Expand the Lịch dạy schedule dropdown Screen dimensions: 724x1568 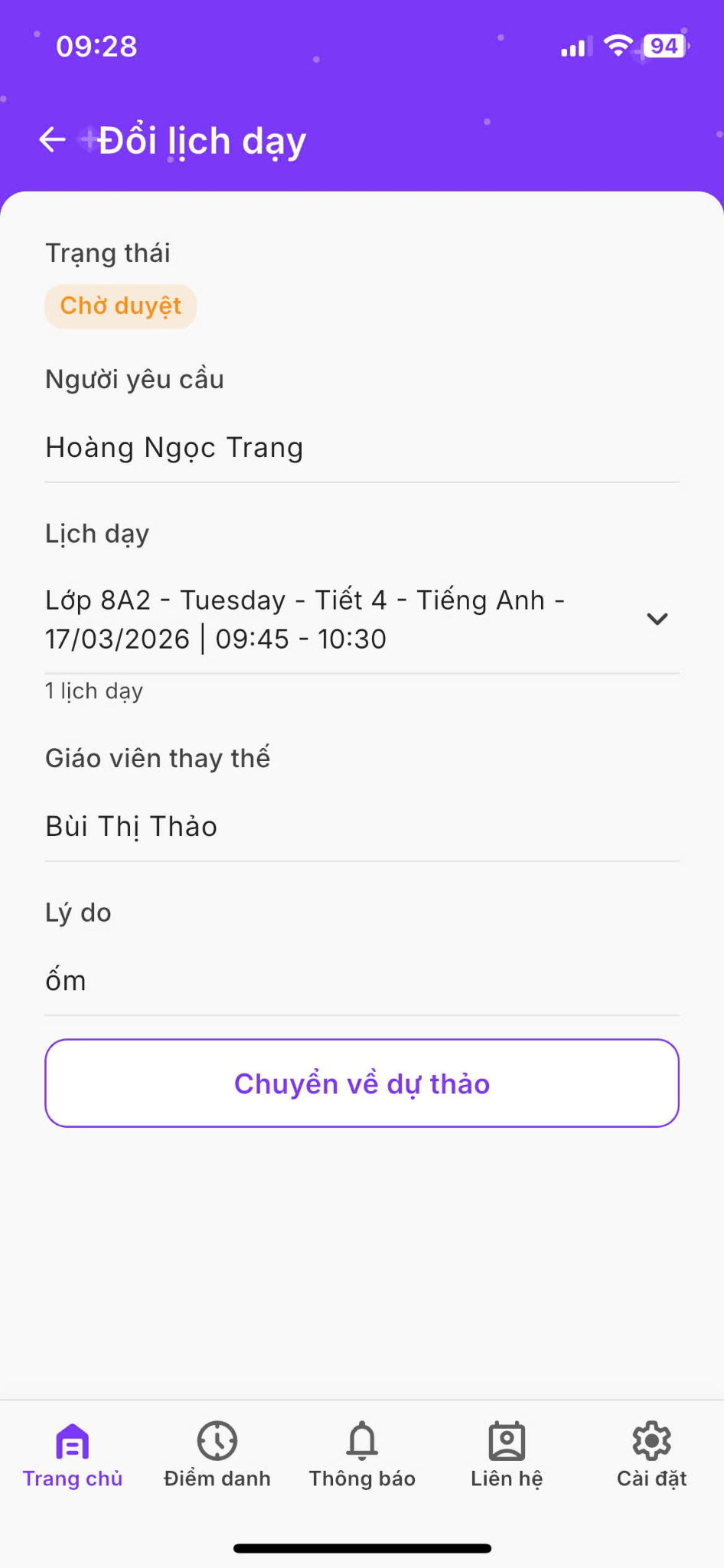click(657, 619)
